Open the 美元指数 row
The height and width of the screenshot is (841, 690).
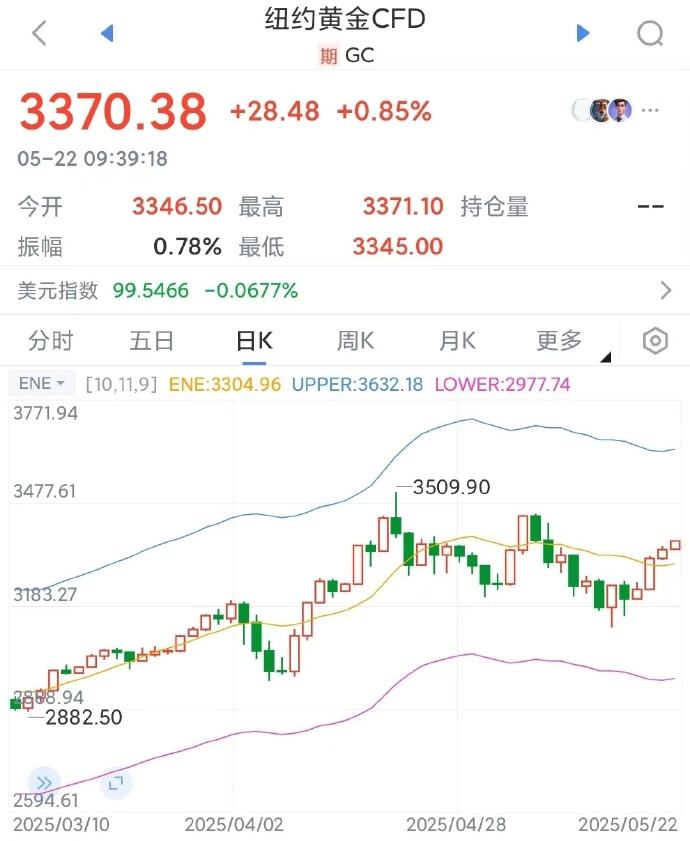tap(345, 291)
